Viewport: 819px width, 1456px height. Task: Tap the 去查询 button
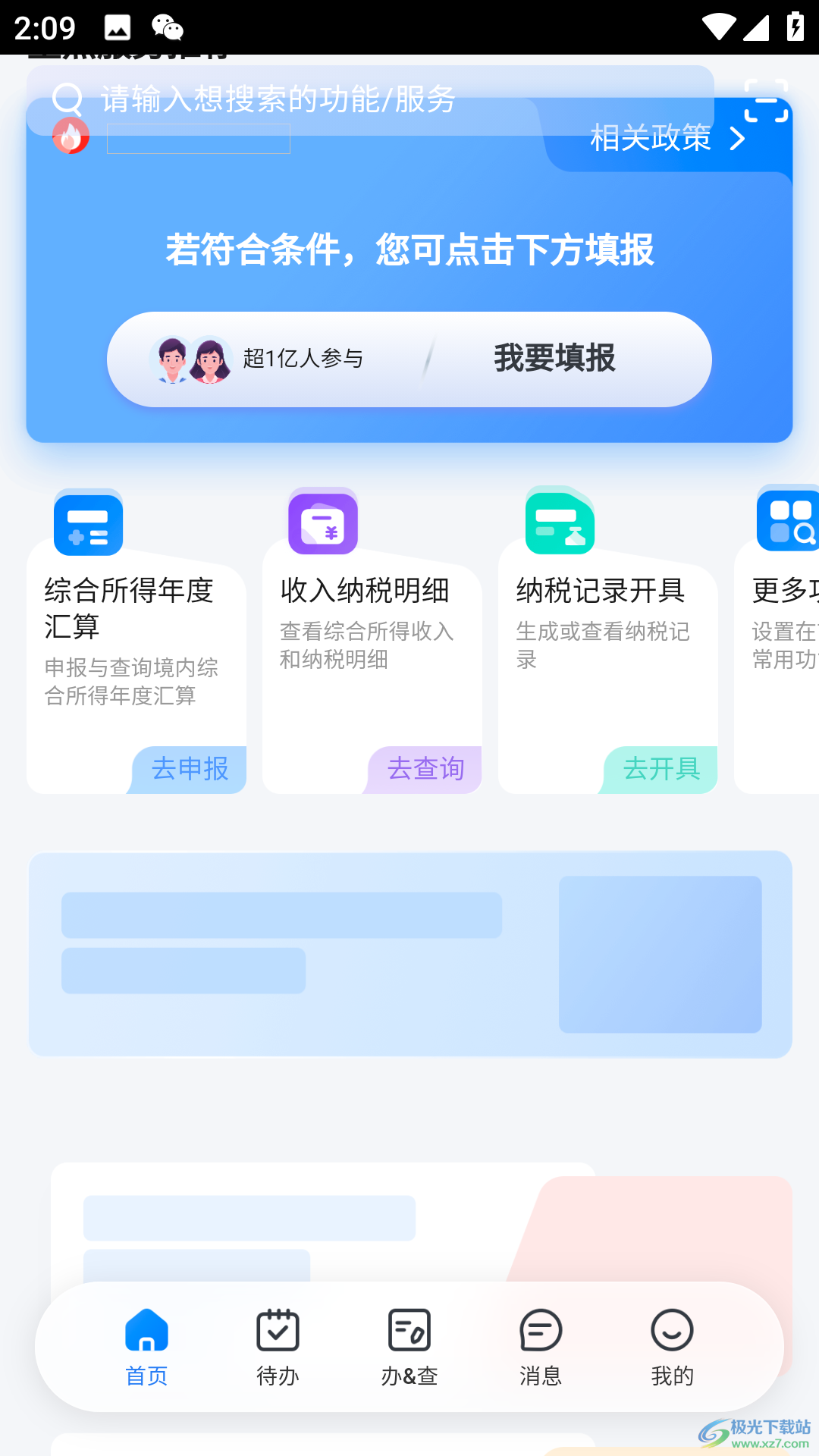point(425,770)
